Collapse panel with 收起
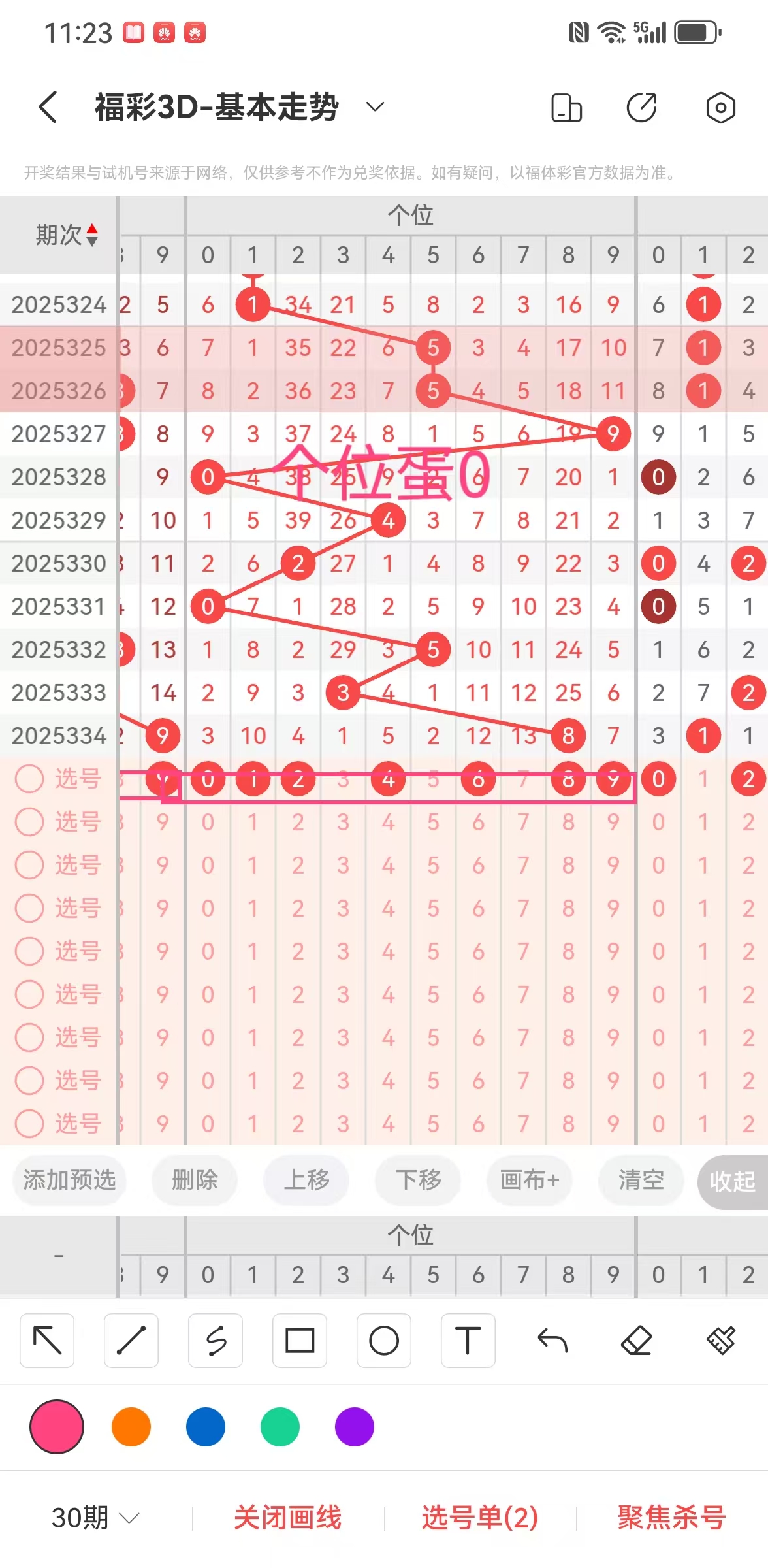Image resolution: width=768 pixels, height=1568 pixels. pyautogui.click(x=733, y=1181)
